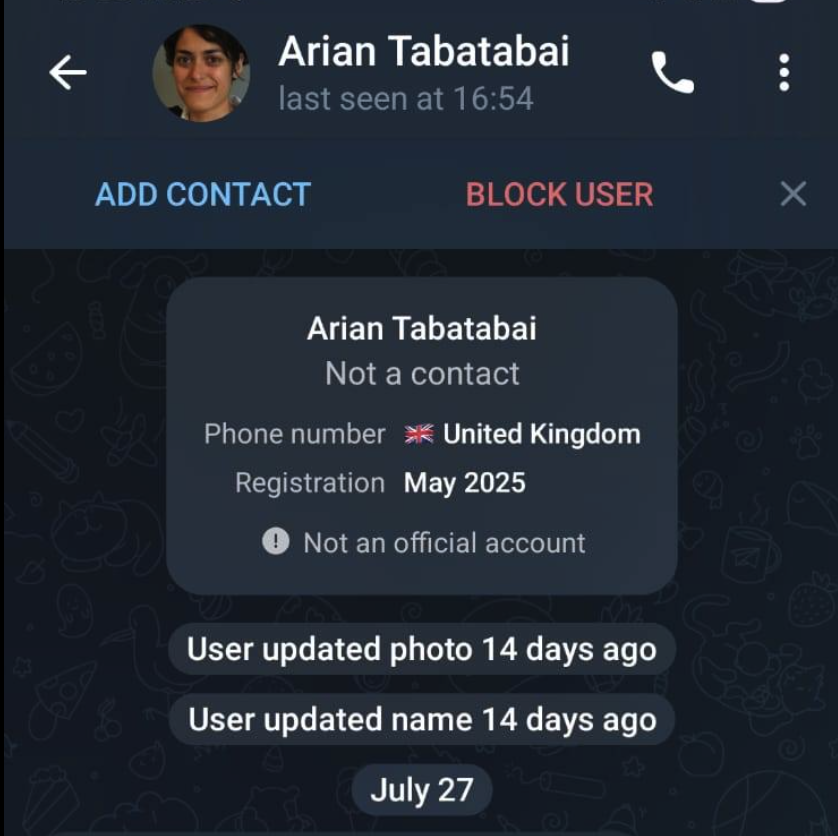Start a voice call with Arian Tabatabai

point(672,72)
